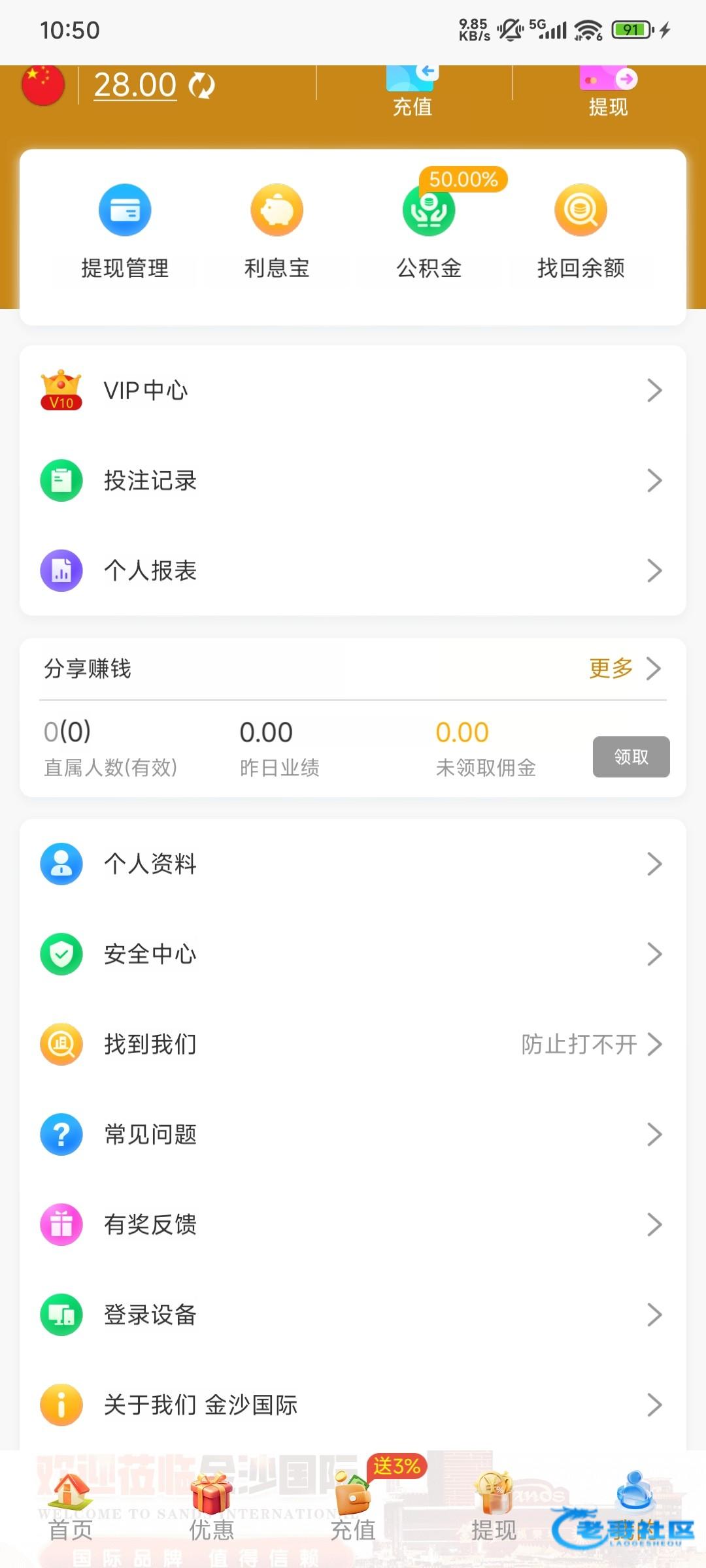Open 找到我们 row

pyautogui.click(x=353, y=1044)
